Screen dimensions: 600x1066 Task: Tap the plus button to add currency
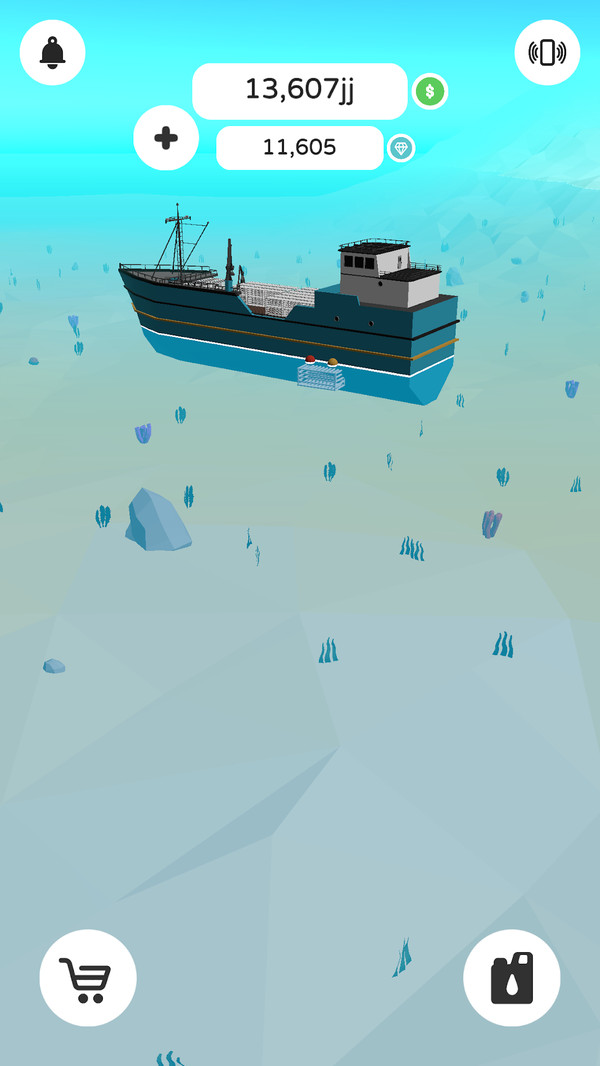[x=166, y=138]
